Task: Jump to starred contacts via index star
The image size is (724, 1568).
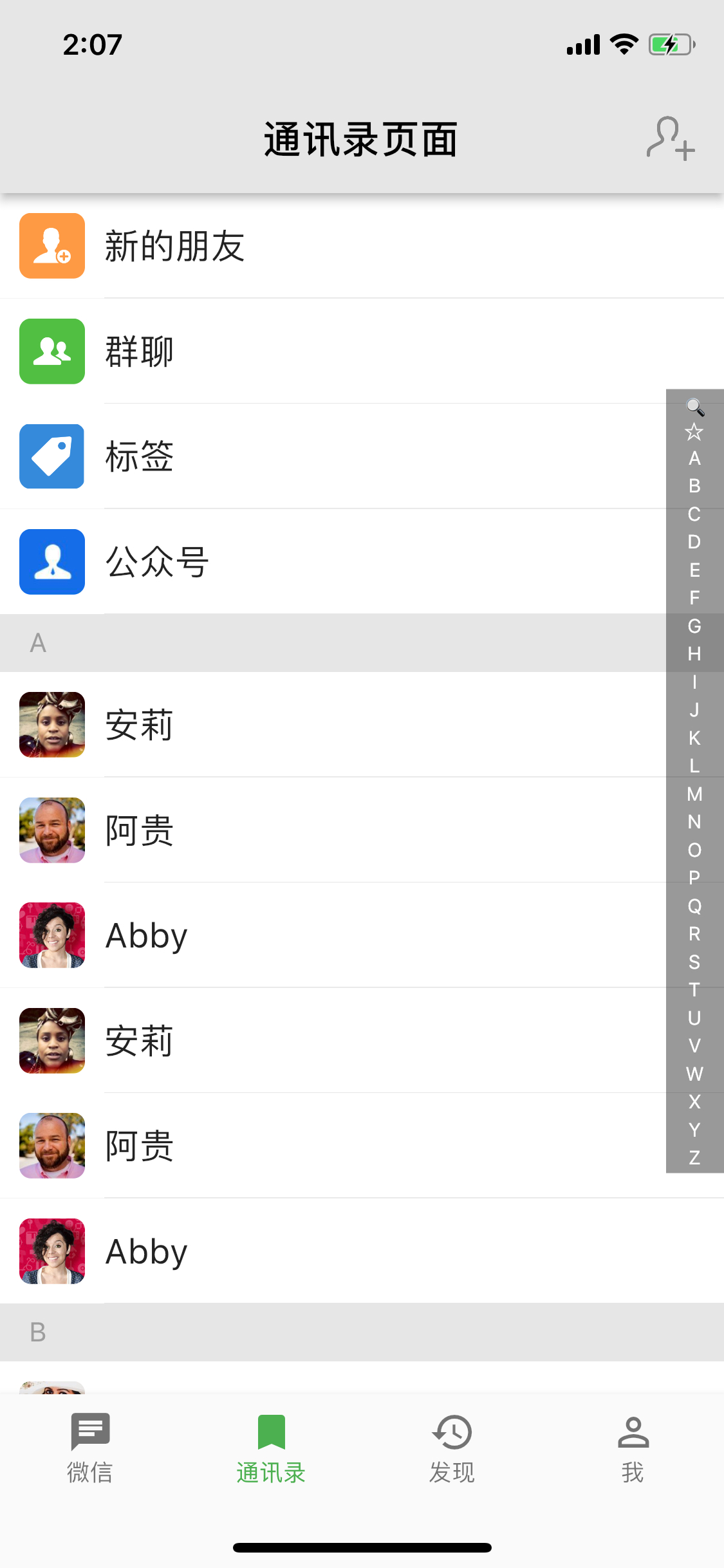Action: (x=694, y=431)
